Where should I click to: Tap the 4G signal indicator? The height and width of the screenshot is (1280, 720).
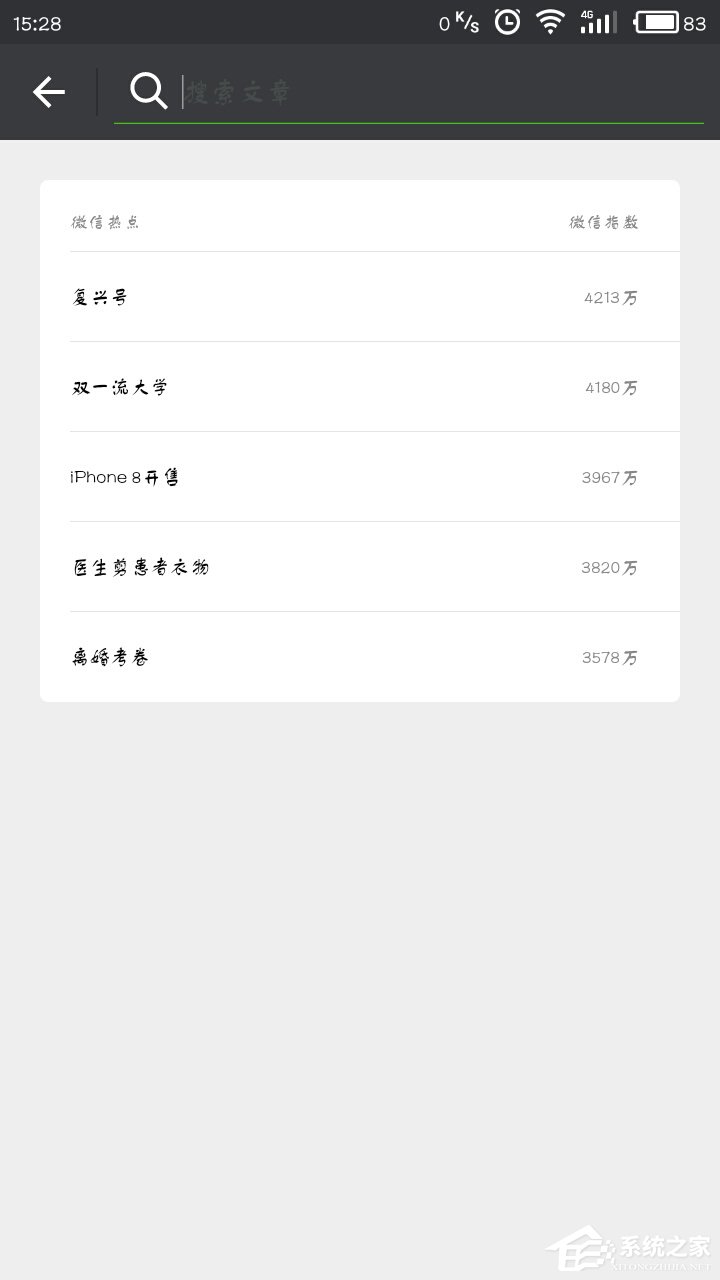click(596, 20)
